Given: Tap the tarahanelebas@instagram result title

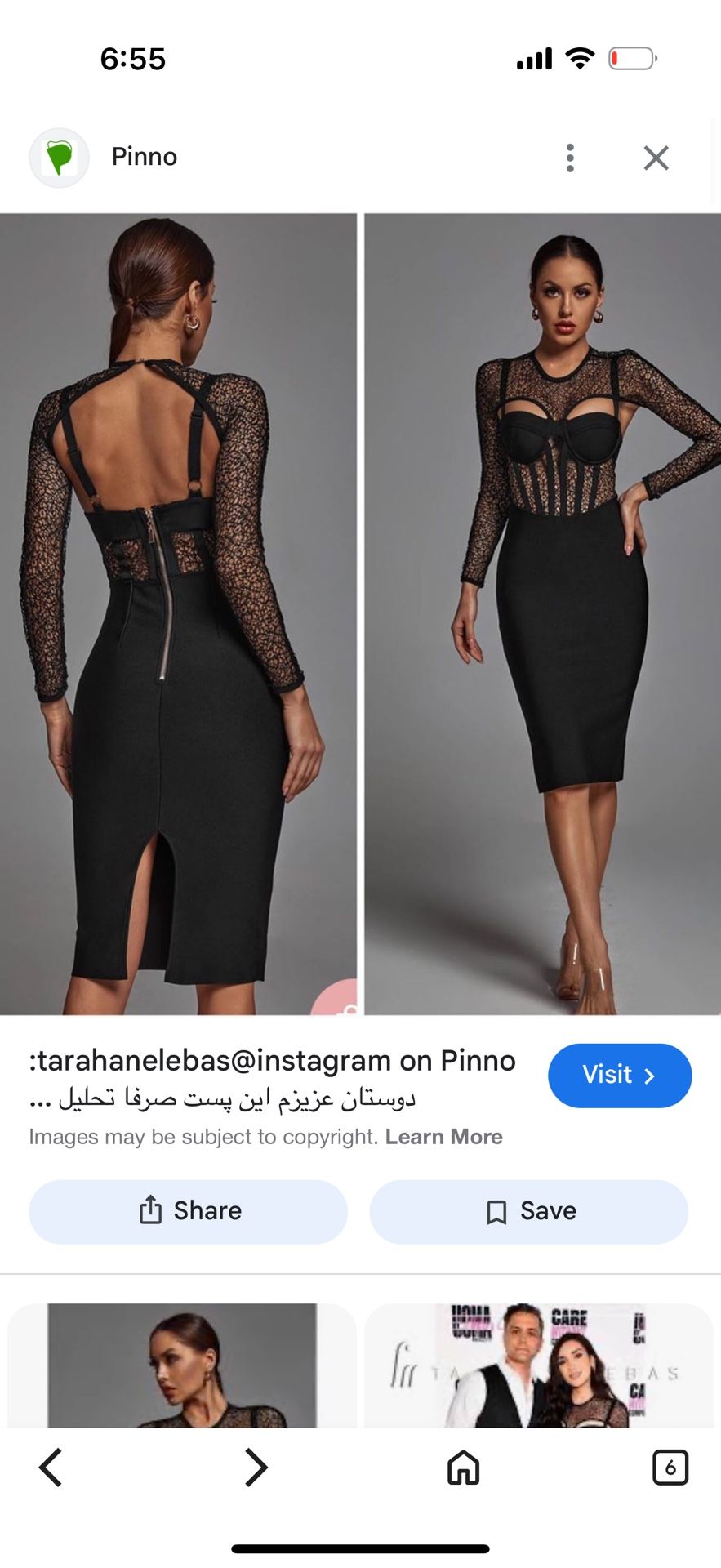Looking at the screenshot, I should pyautogui.click(x=271, y=1060).
